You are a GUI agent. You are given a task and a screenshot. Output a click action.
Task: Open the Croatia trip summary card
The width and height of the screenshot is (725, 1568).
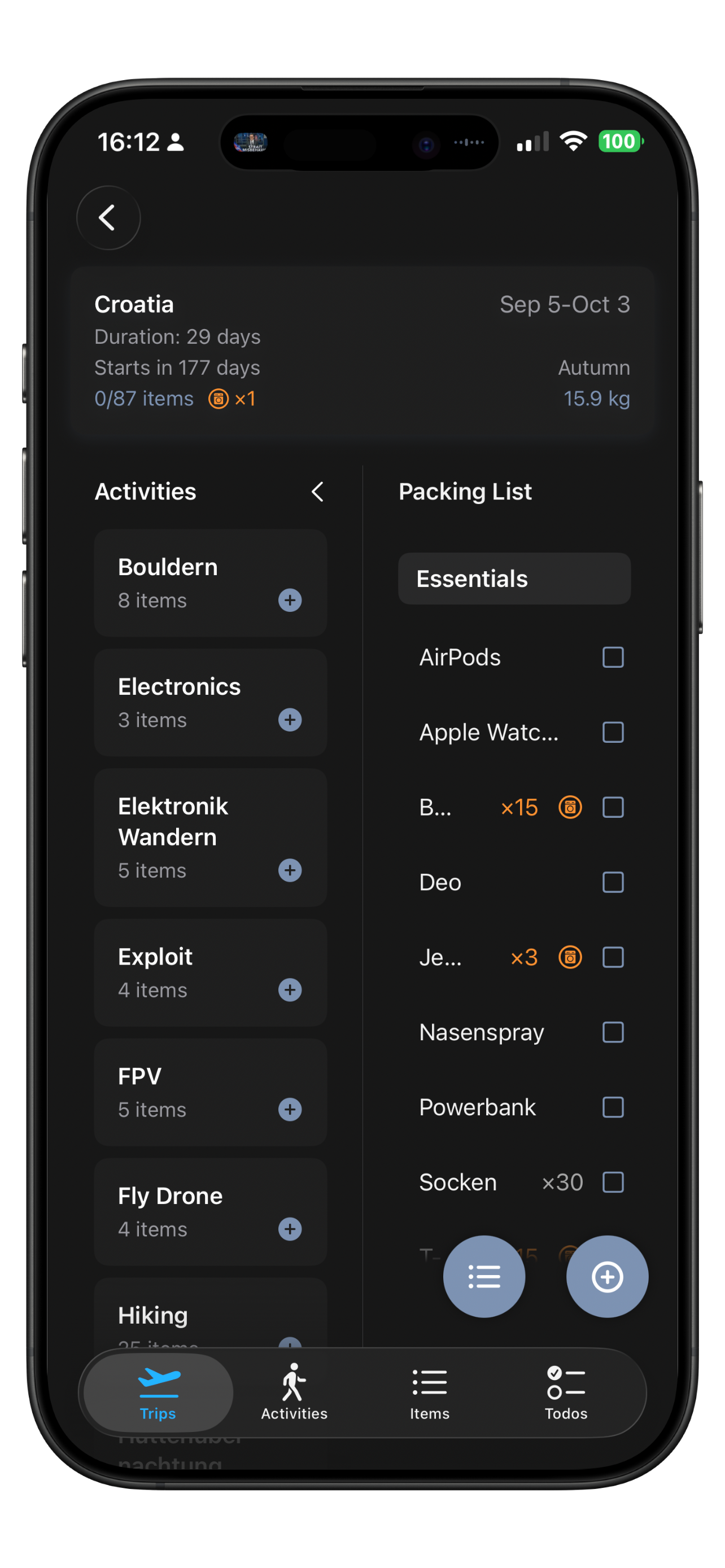point(362,351)
